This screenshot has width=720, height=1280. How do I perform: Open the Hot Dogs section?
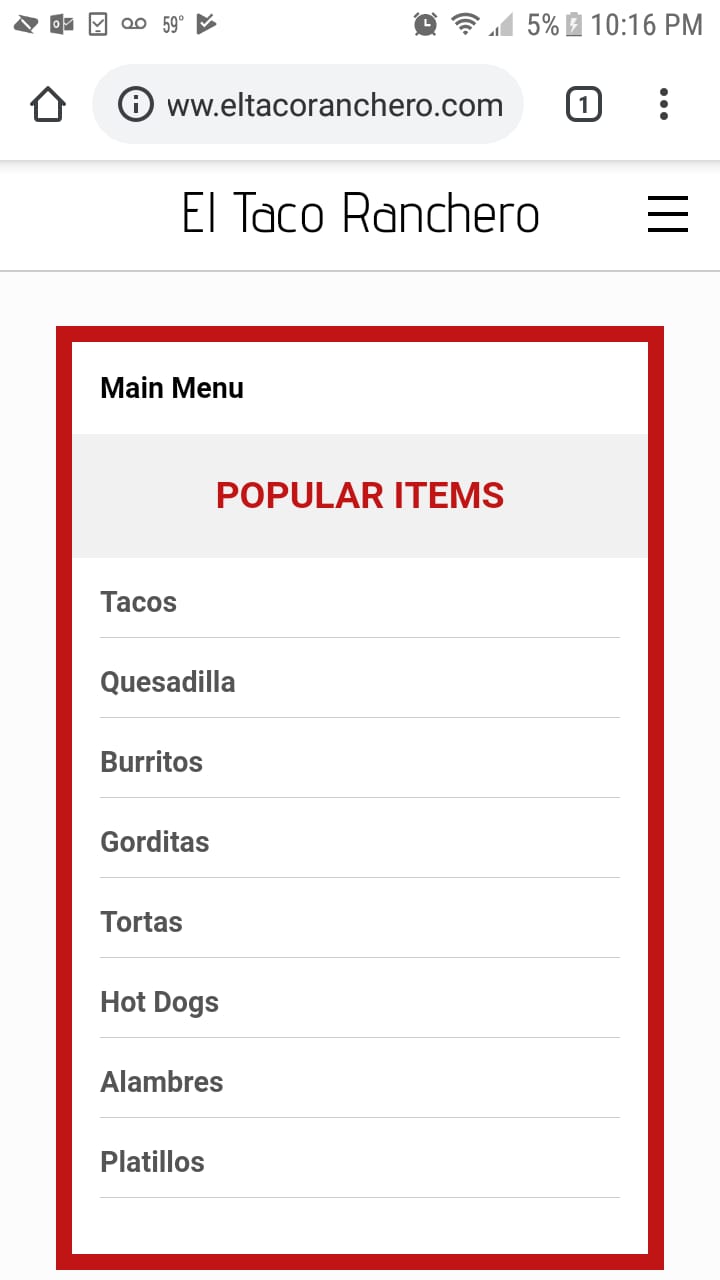pos(160,1002)
